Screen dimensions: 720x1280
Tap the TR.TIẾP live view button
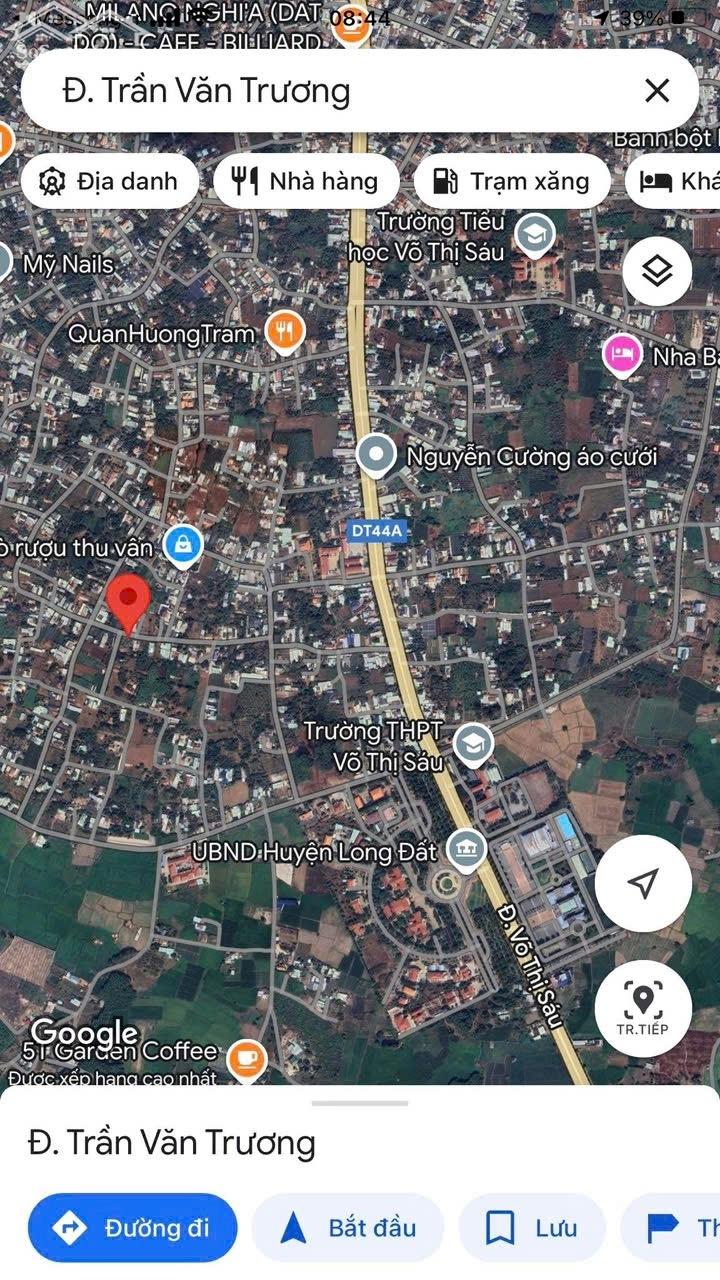click(643, 1007)
